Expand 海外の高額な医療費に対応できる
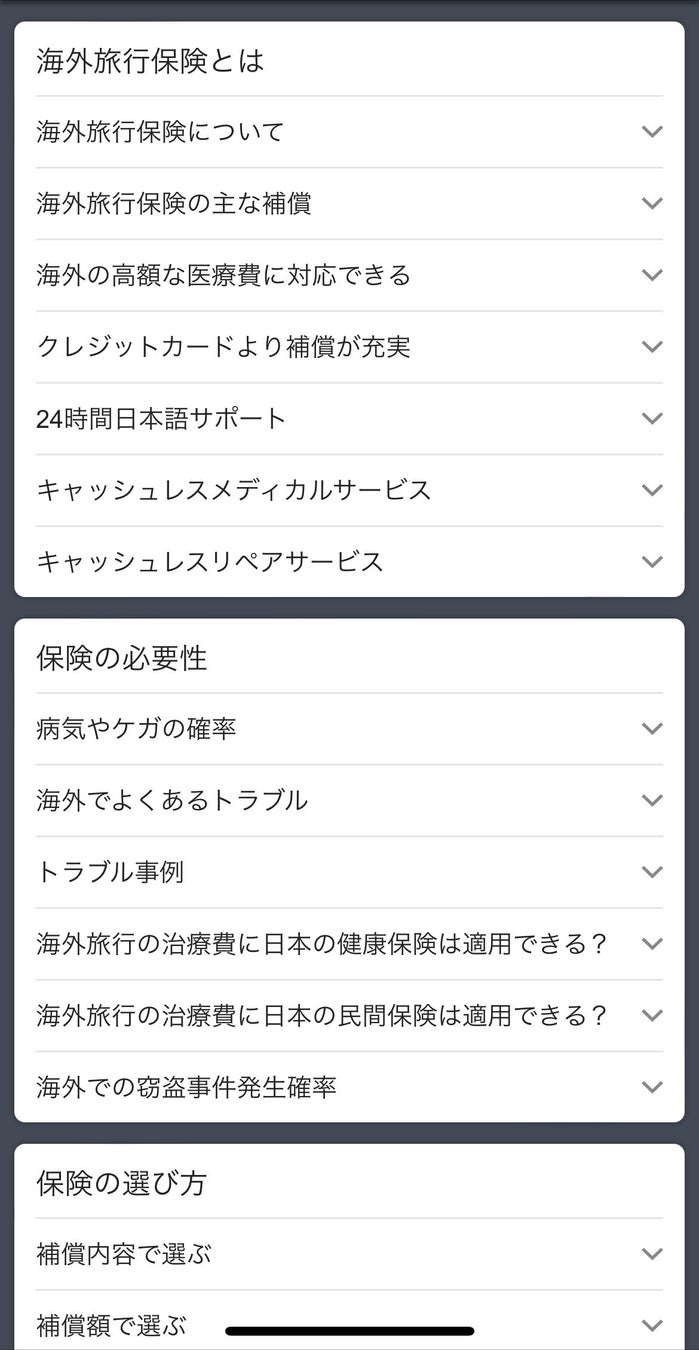699x1350 pixels. (x=349, y=275)
